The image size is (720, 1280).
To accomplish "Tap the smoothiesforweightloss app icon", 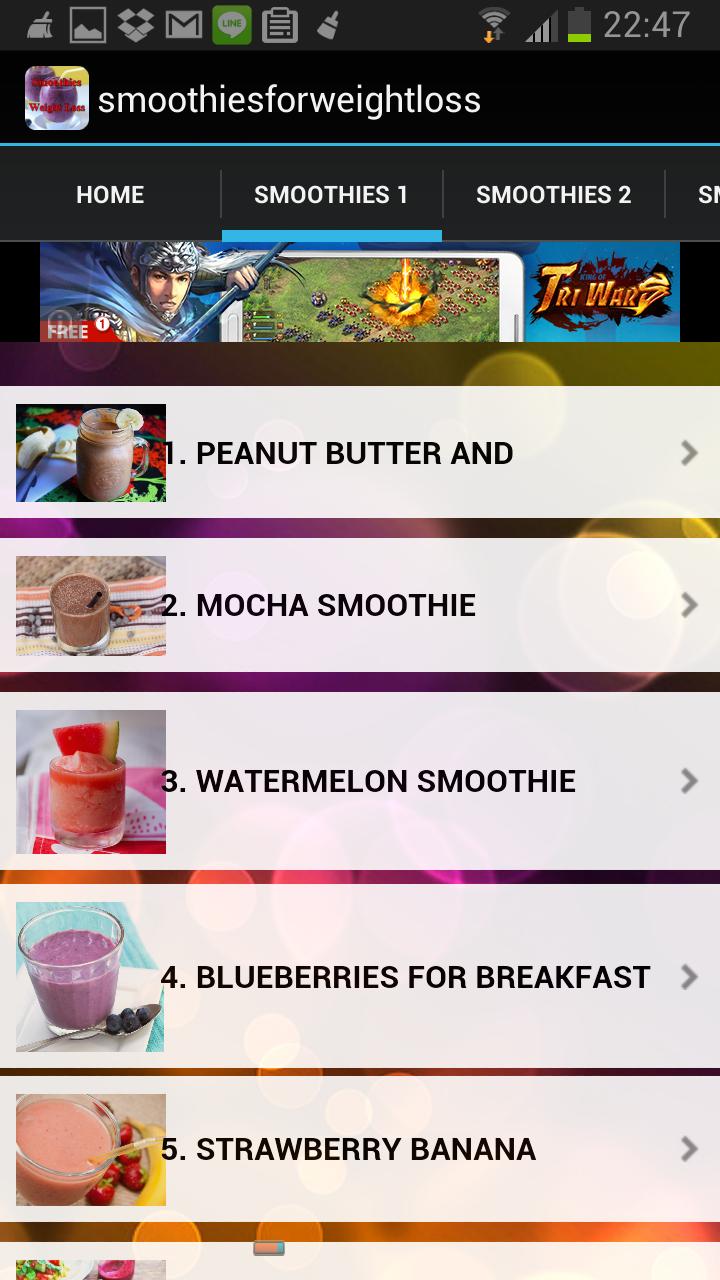I will 56,98.
